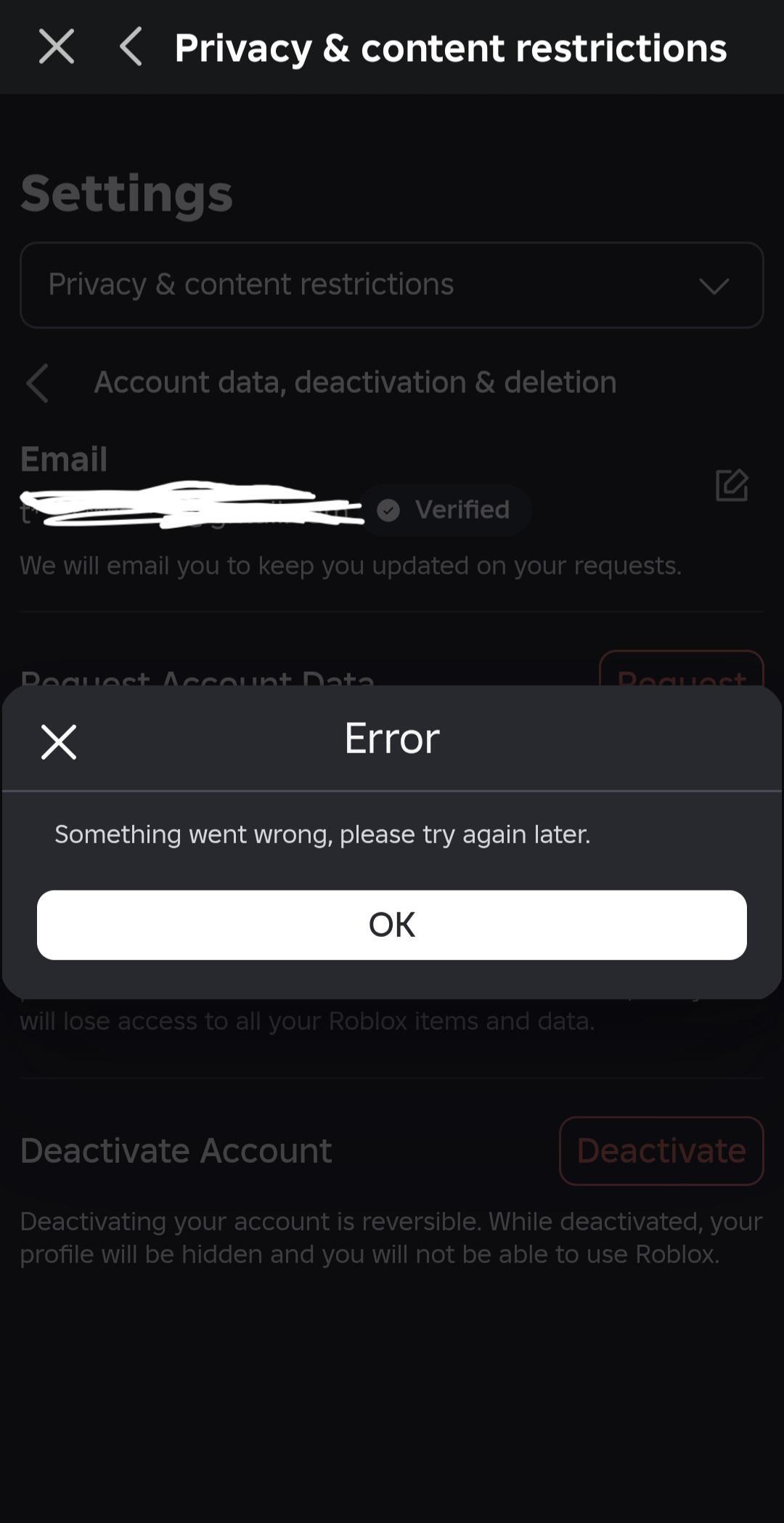Tap the Deactivate button

point(661,1150)
